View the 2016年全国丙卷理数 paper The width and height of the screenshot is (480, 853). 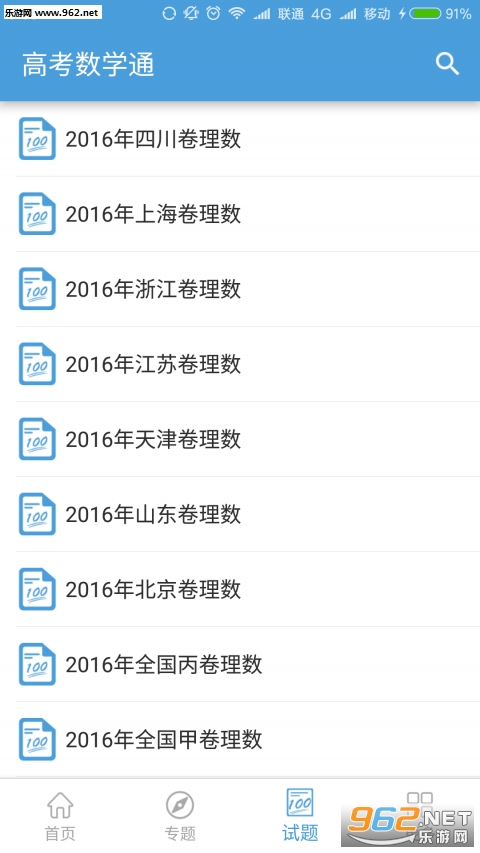click(240, 665)
